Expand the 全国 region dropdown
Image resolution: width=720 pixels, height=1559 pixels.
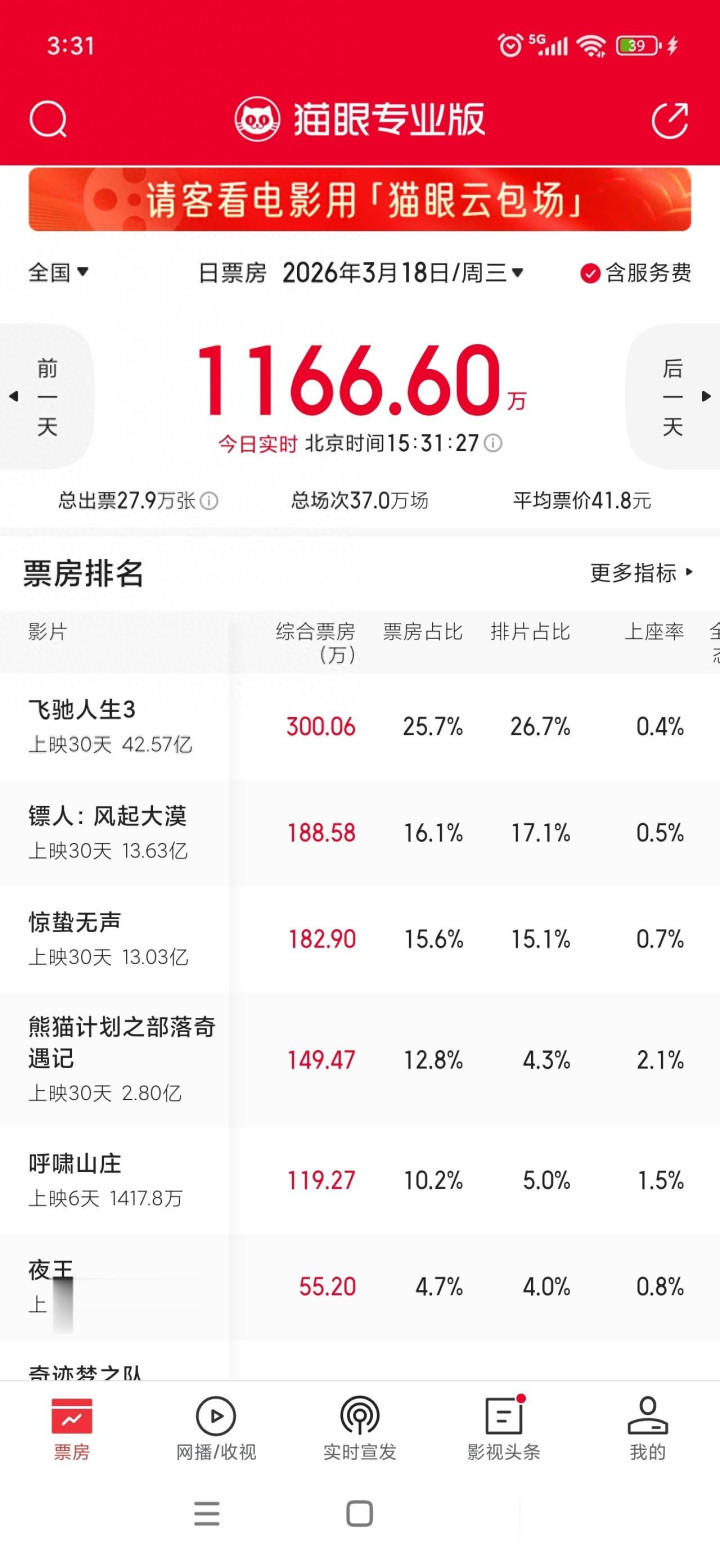[x=58, y=272]
